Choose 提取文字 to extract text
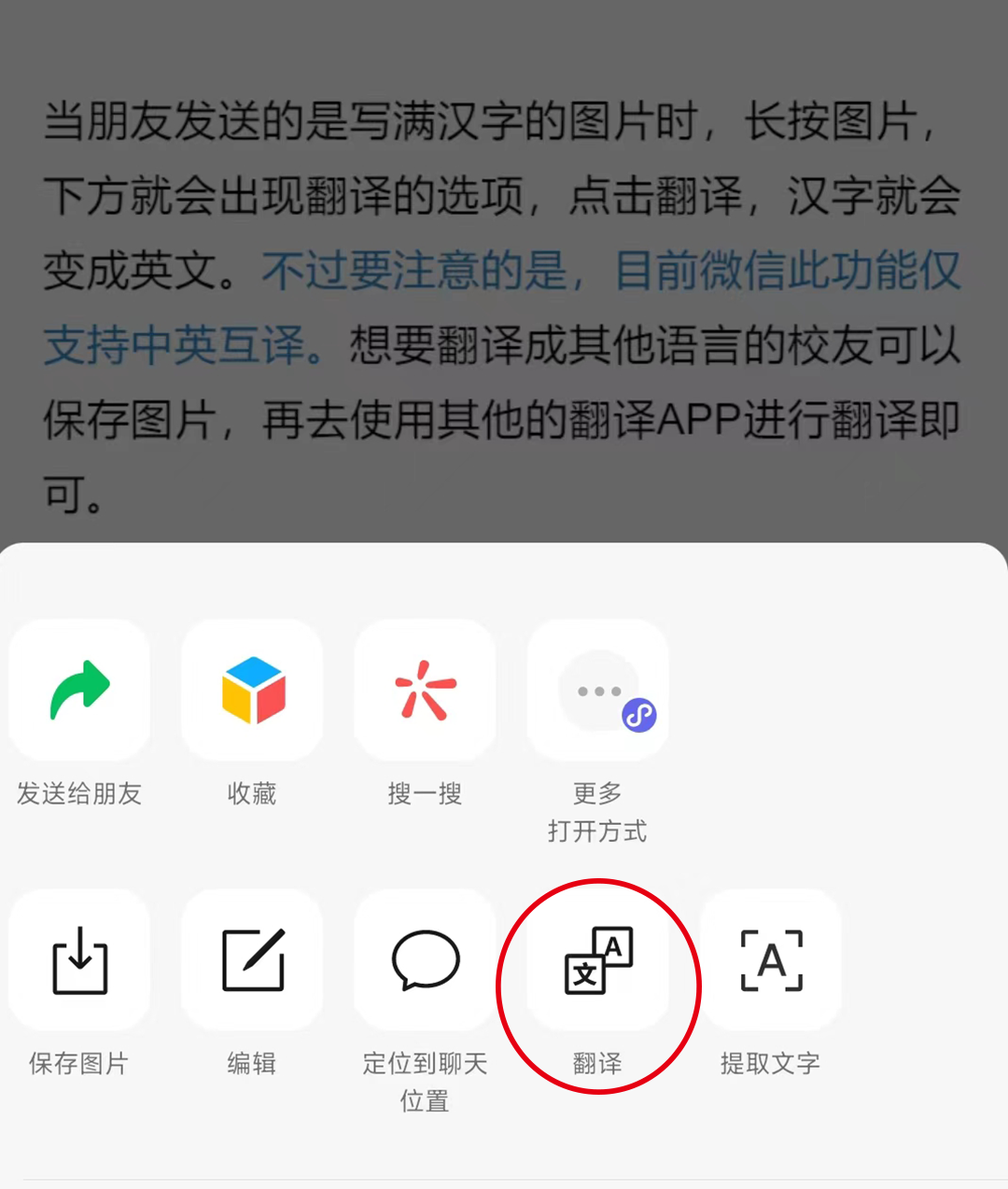Screen dimensions: 1008x1189 pyautogui.click(x=771, y=959)
